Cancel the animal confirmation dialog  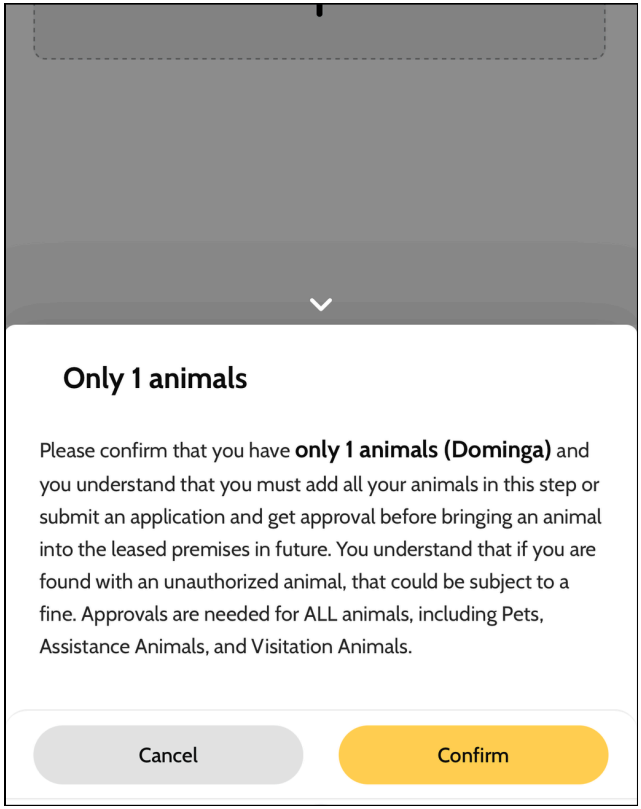tap(168, 754)
